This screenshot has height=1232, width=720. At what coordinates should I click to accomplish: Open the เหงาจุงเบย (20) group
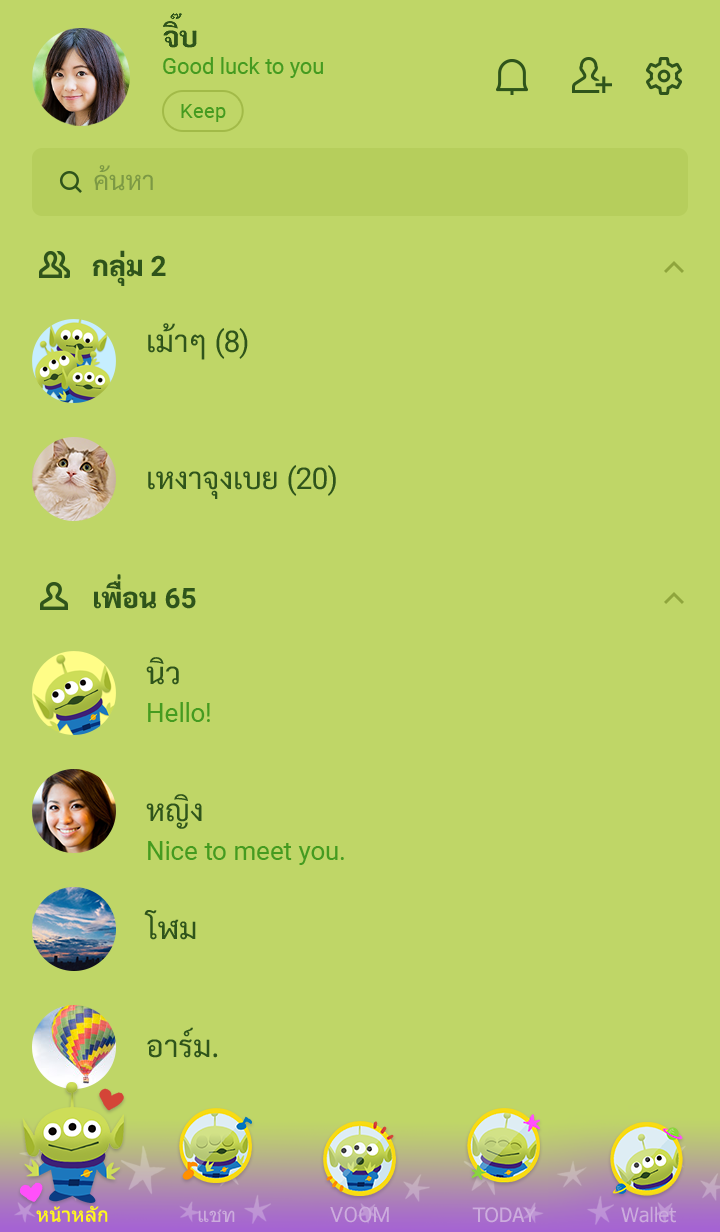[x=241, y=480]
